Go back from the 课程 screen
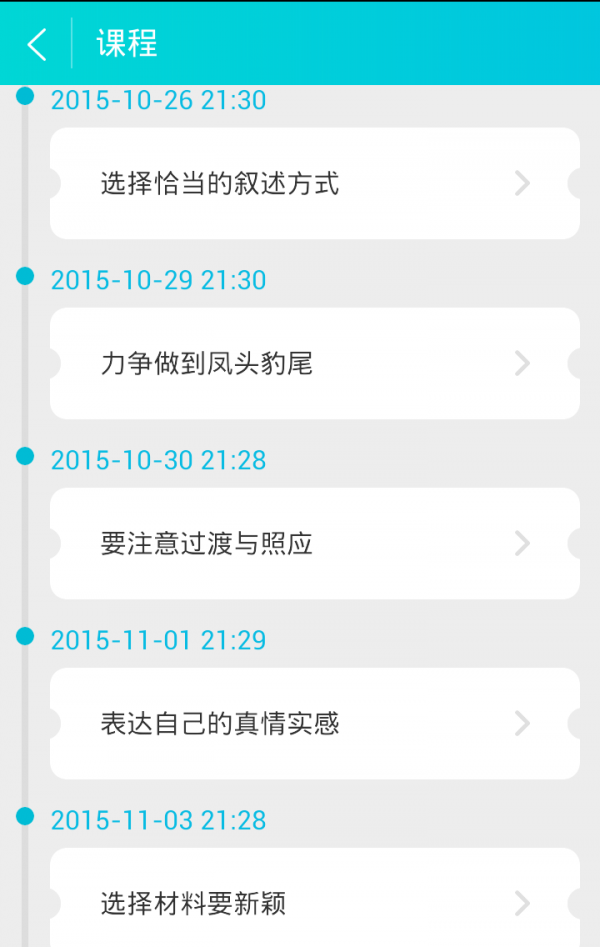The image size is (600, 947). [37, 44]
